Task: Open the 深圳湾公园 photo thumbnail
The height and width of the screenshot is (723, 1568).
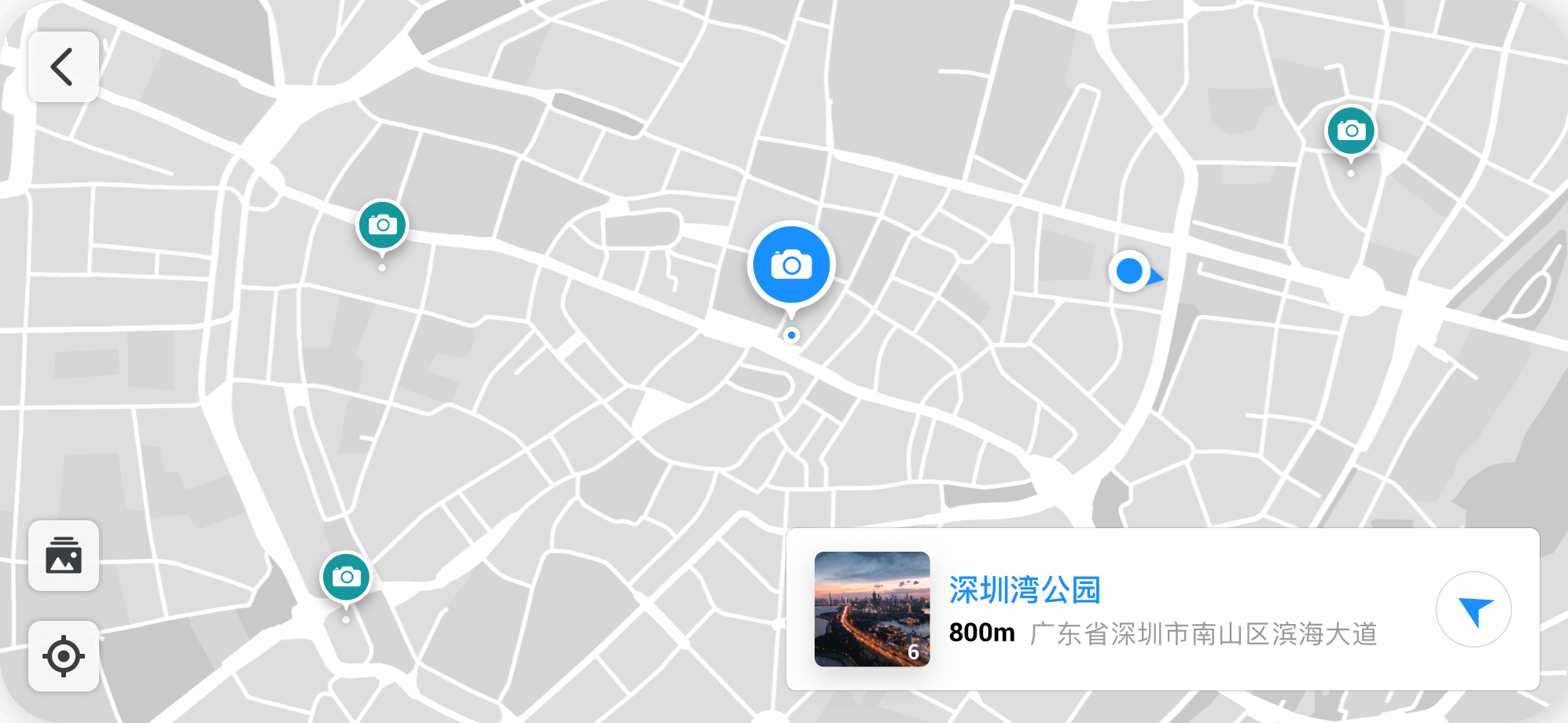Action: point(871,609)
